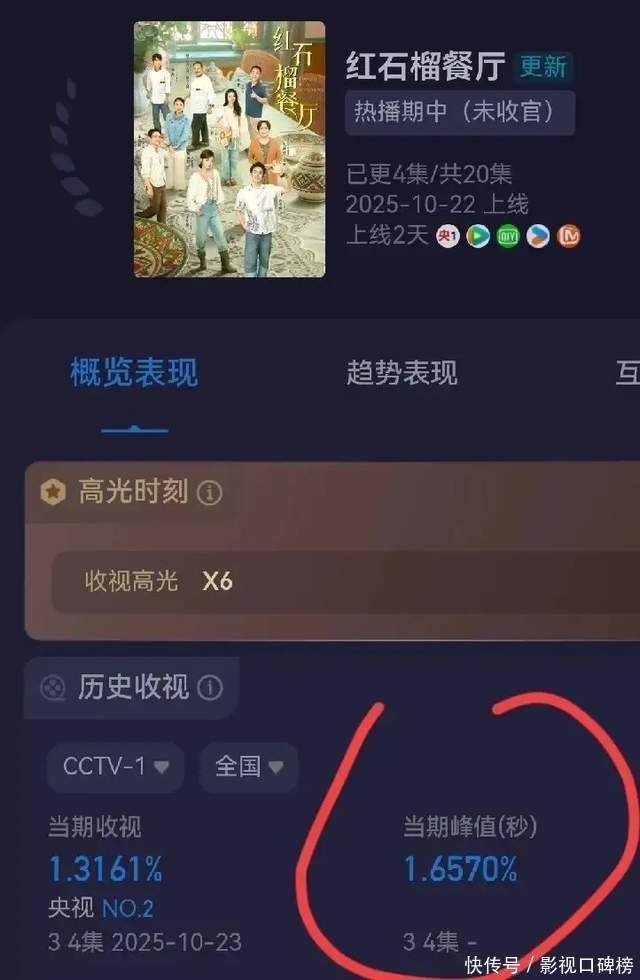Expand the 全国 region dropdown

click(x=248, y=767)
